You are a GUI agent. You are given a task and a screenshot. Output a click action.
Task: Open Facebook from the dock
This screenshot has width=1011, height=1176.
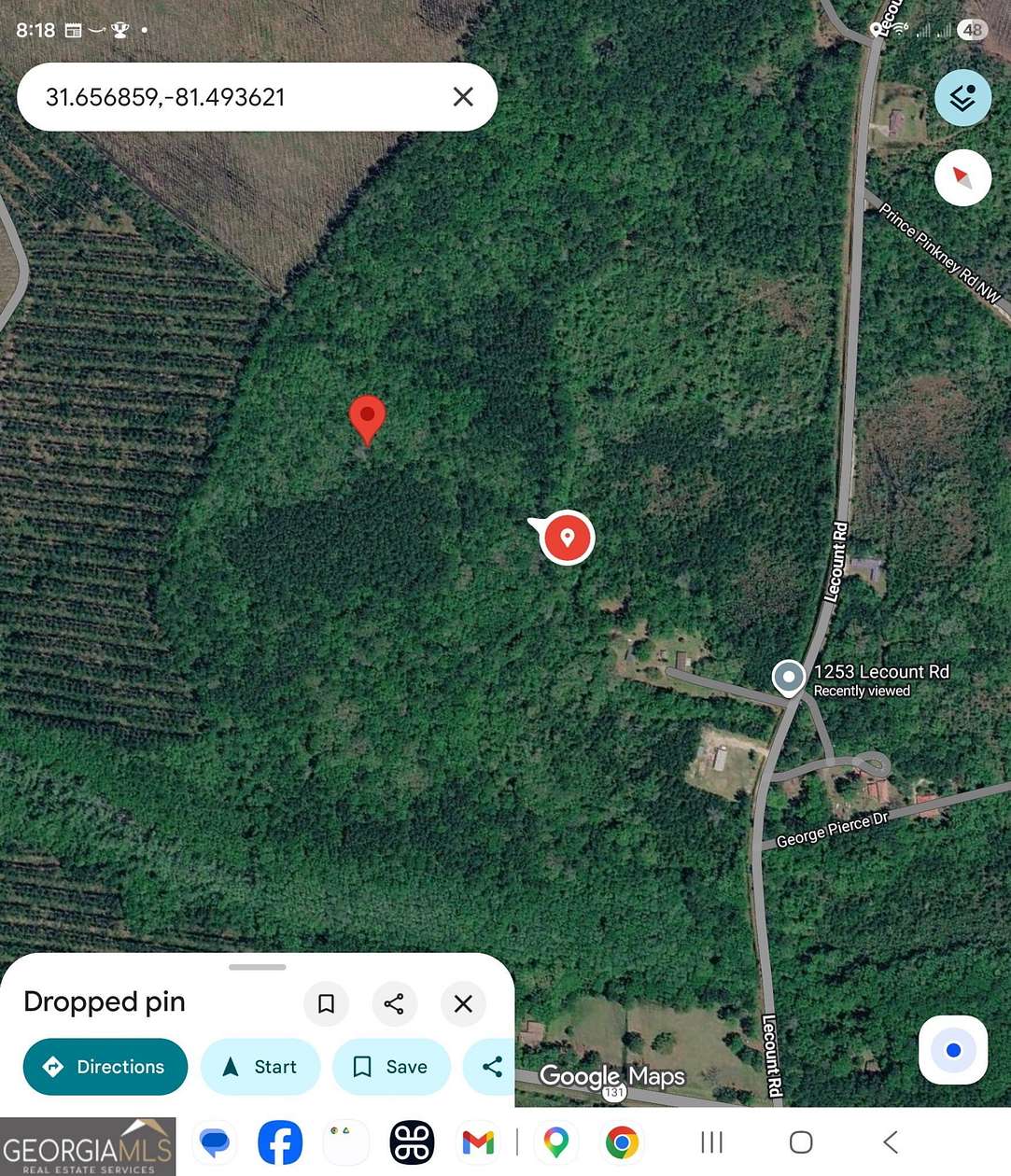tap(279, 1141)
